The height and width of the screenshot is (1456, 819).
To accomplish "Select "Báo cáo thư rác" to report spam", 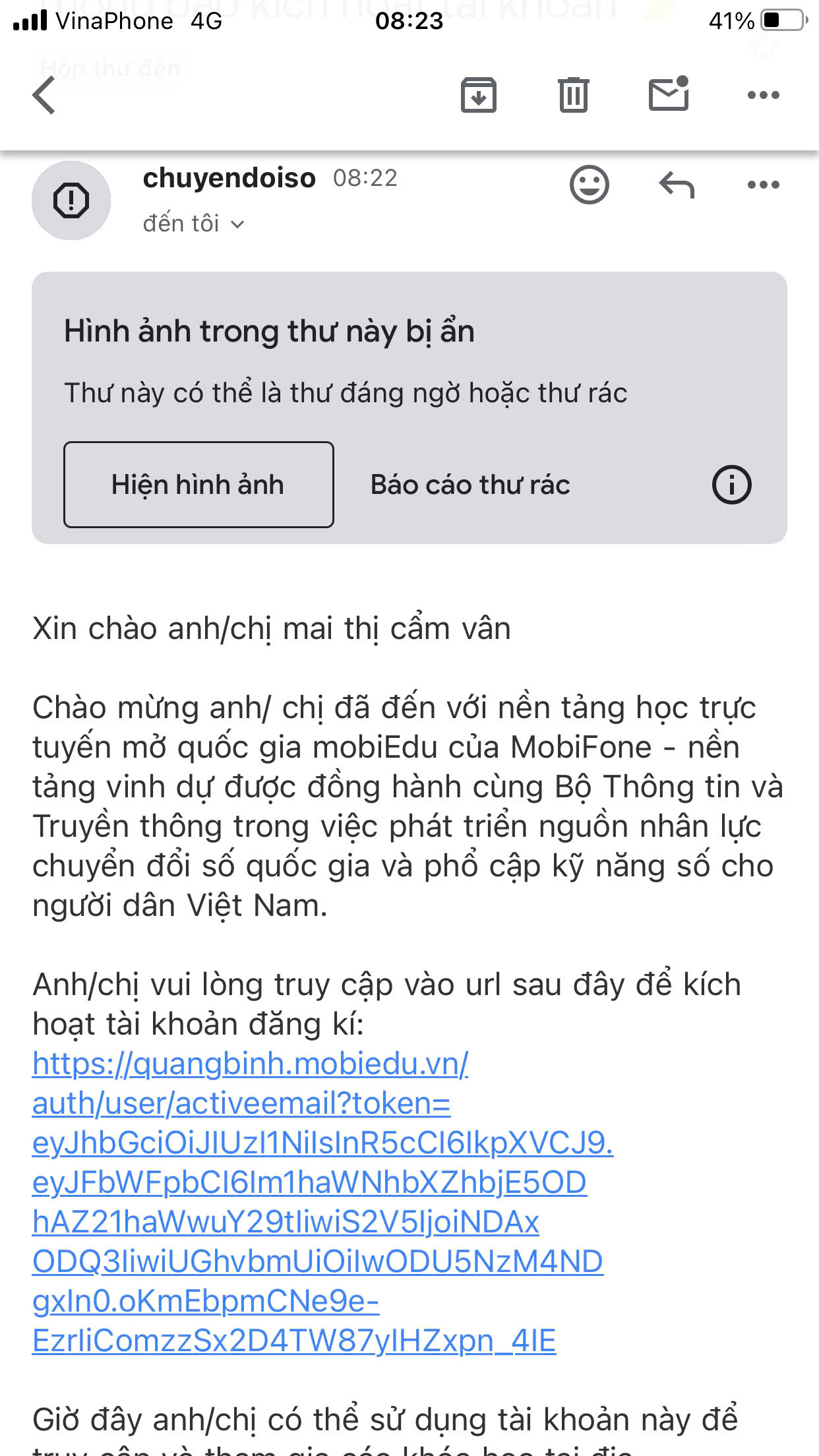I will [x=470, y=485].
